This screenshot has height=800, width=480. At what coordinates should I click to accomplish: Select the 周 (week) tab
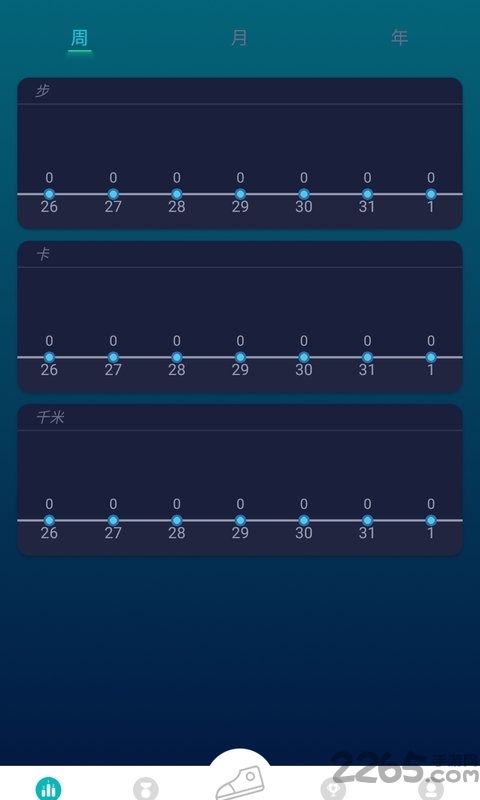(80, 38)
